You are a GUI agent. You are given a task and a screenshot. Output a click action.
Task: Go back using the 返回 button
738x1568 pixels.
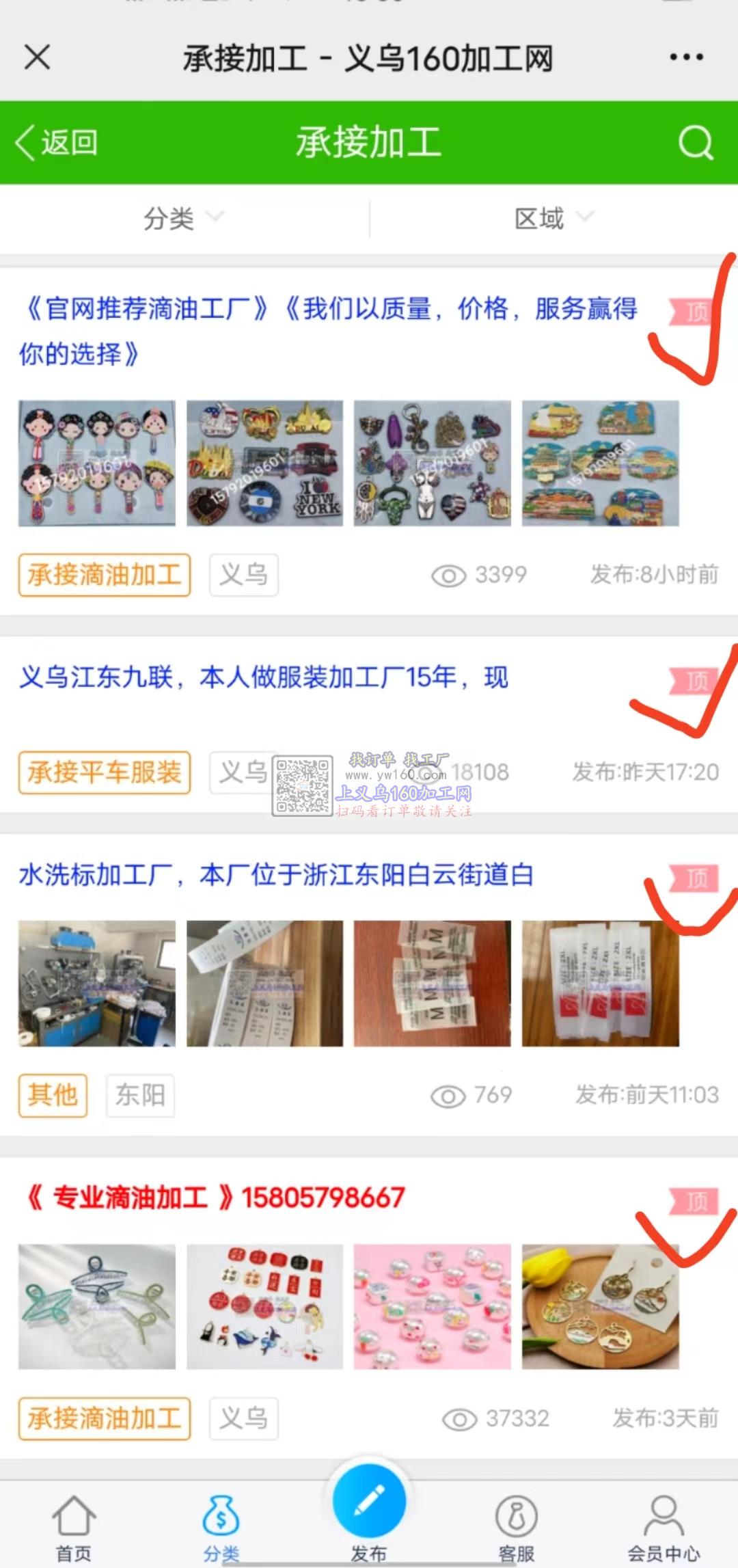point(56,143)
